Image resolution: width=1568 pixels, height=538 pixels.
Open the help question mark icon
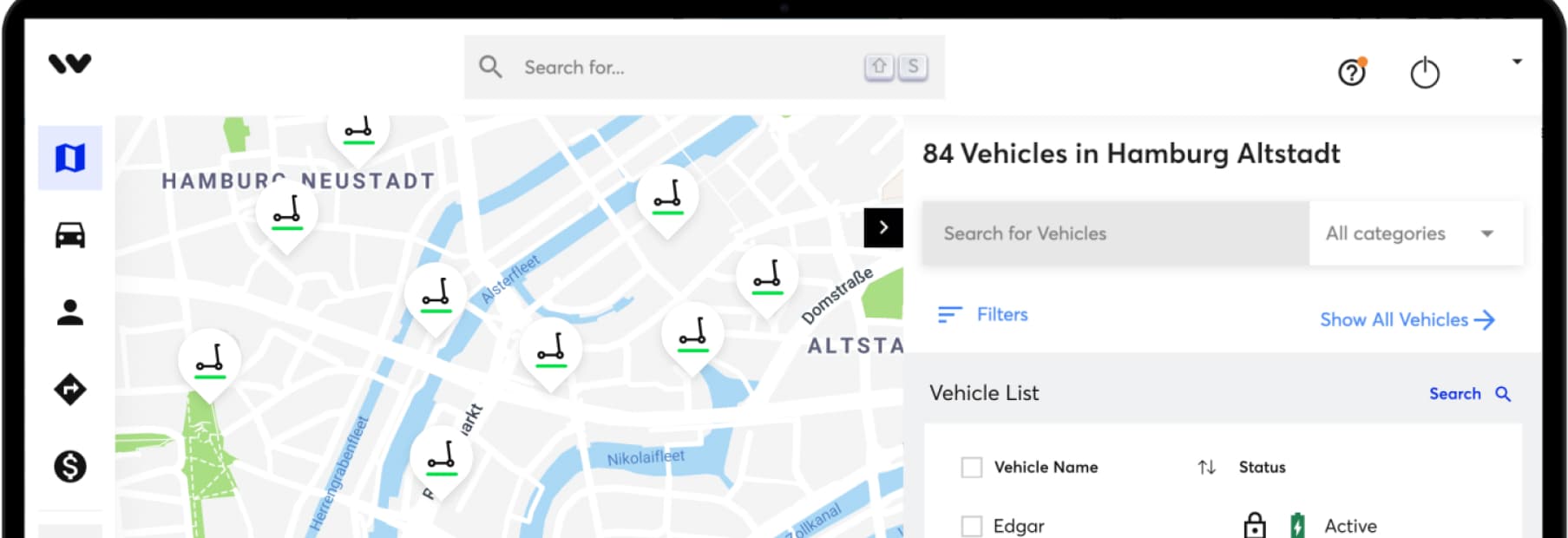point(1351,73)
